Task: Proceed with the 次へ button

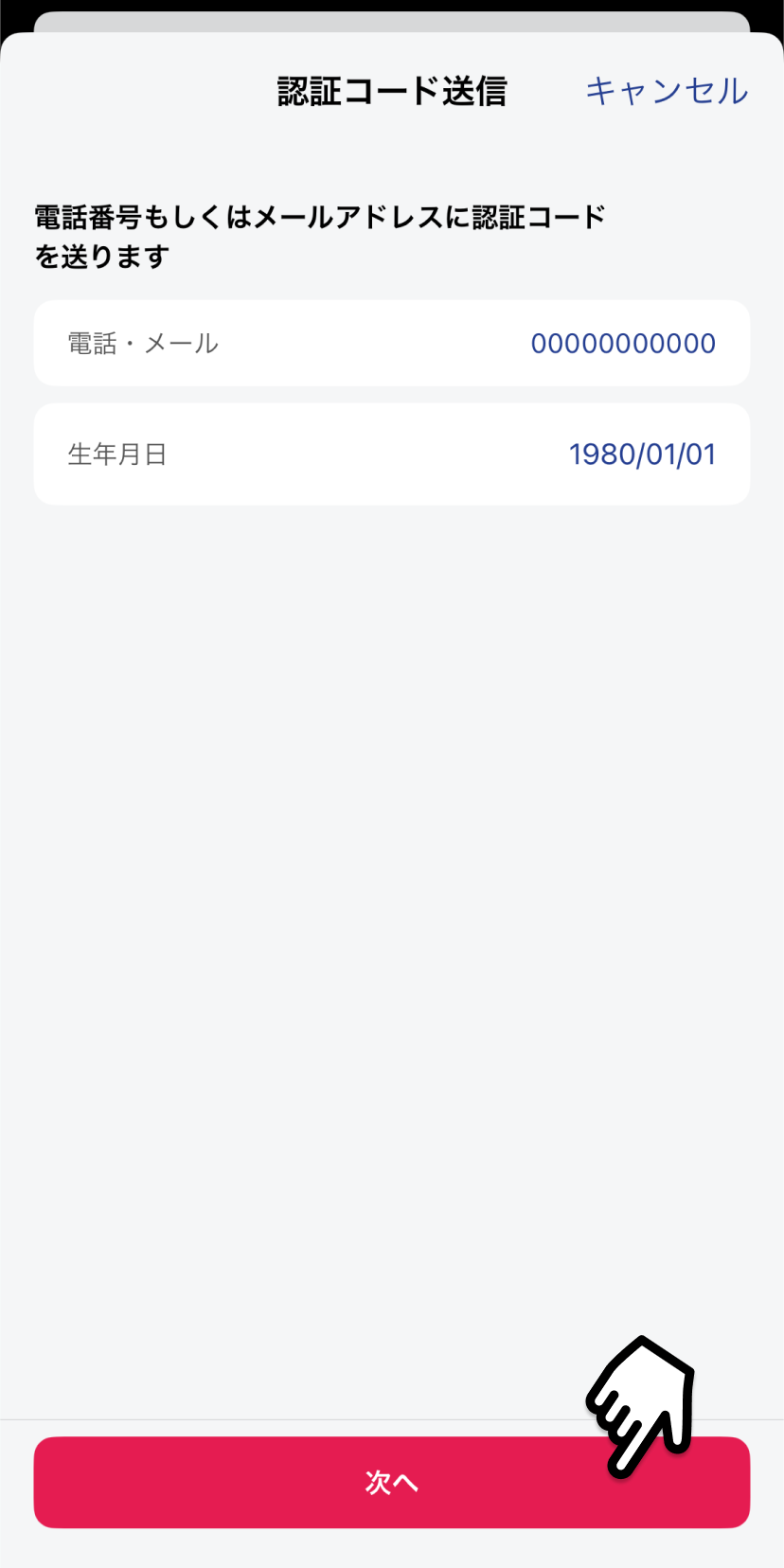Action: [x=391, y=1482]
